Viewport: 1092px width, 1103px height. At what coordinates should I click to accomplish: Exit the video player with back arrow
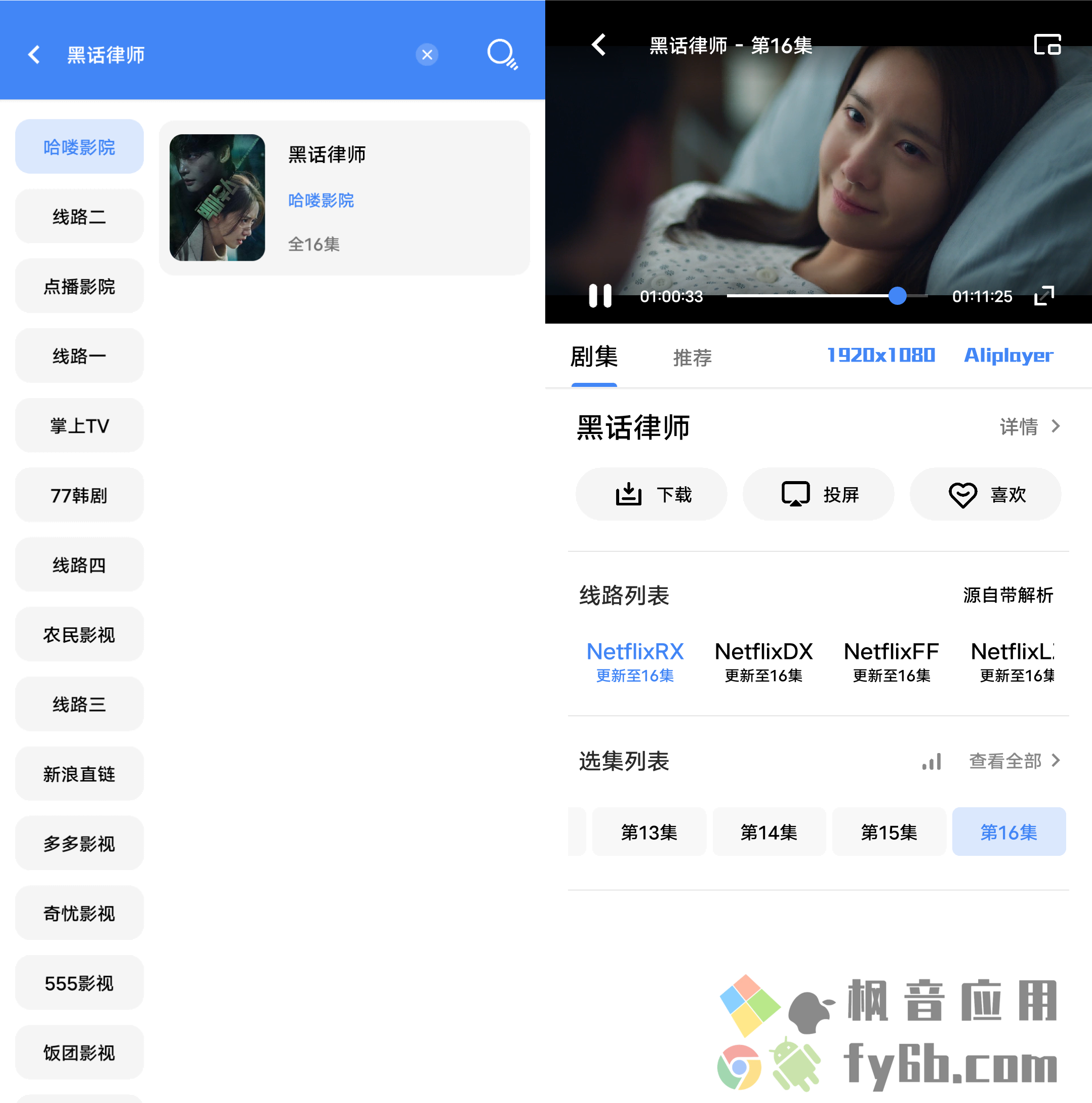point(598,45)
